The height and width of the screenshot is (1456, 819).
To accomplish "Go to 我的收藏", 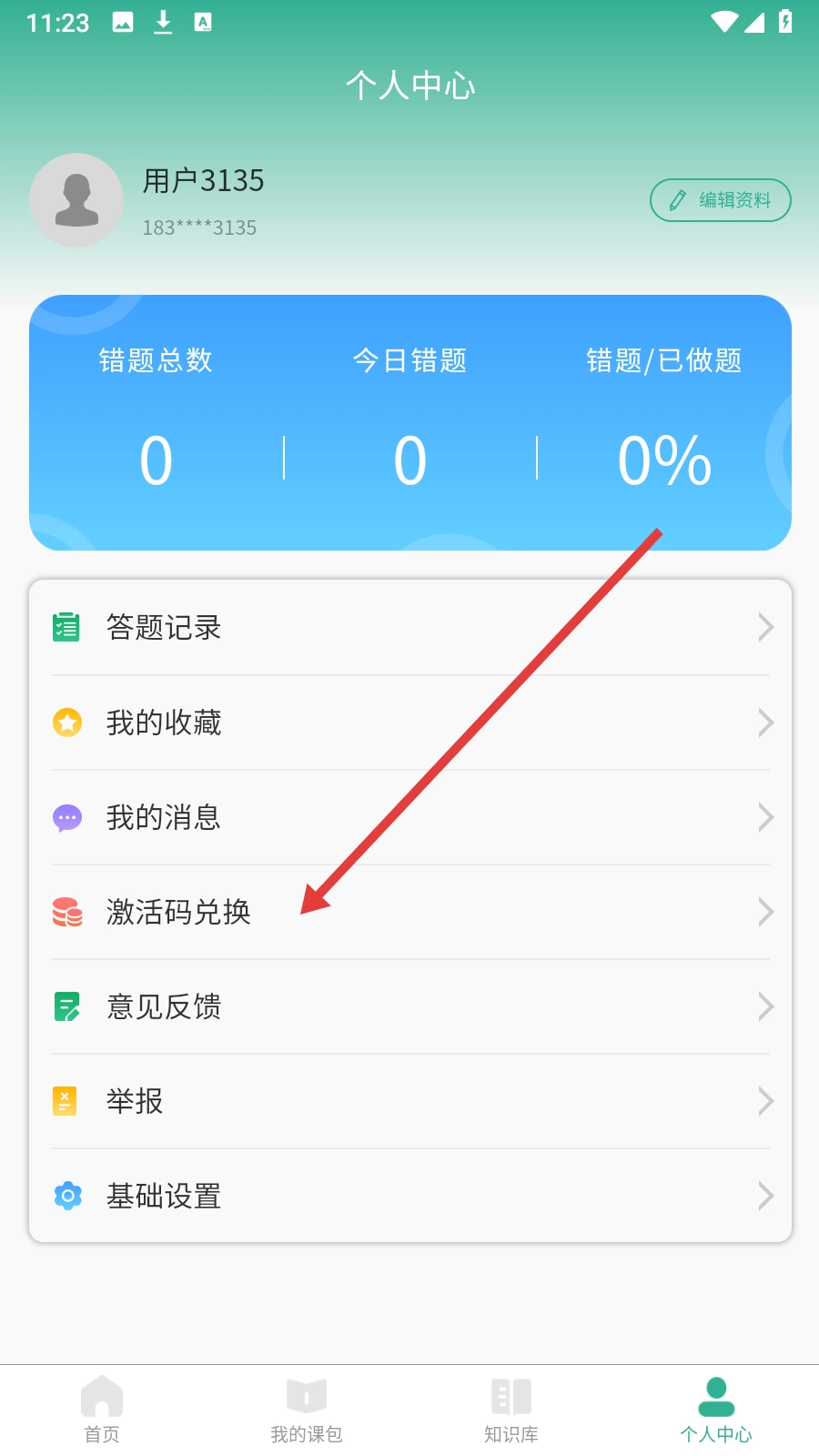I will [x=409, y=723].
